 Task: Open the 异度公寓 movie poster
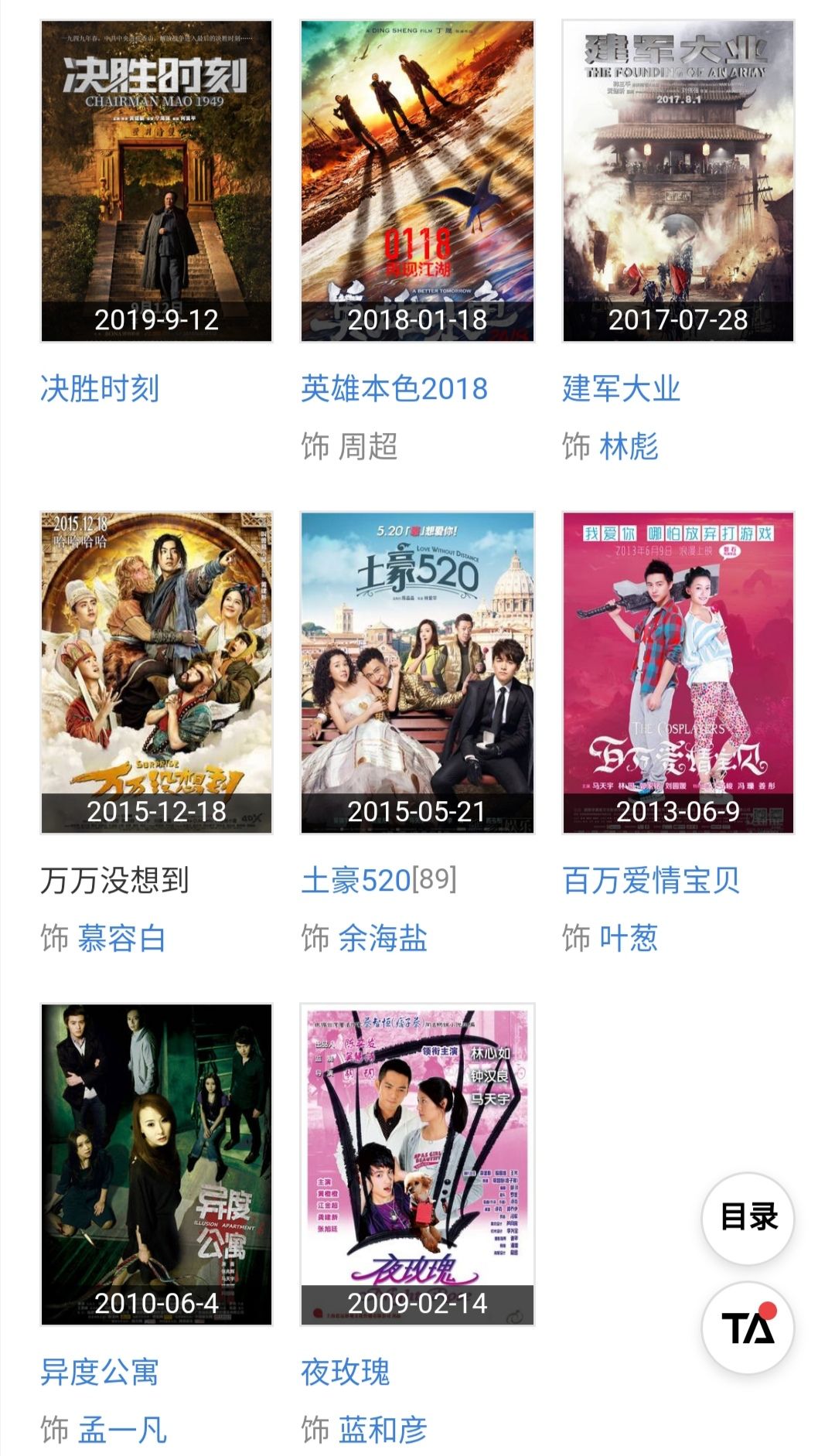click(156, 1164)
